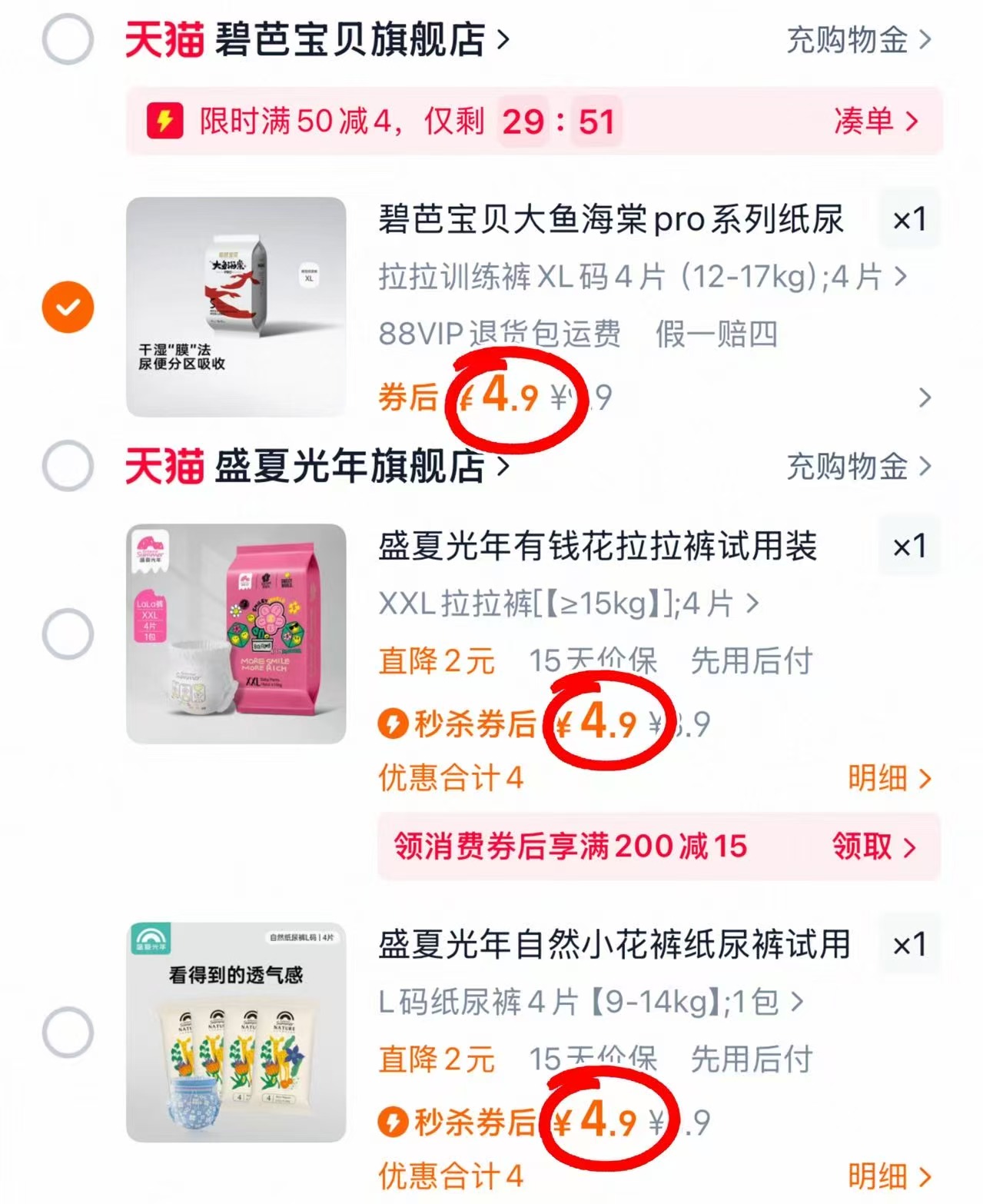The height and width of the screenshot is (1204, 983).
Task: Deselect the checked 大鱼海棠pro item checkbox
Action: click(x=68, y=307)
